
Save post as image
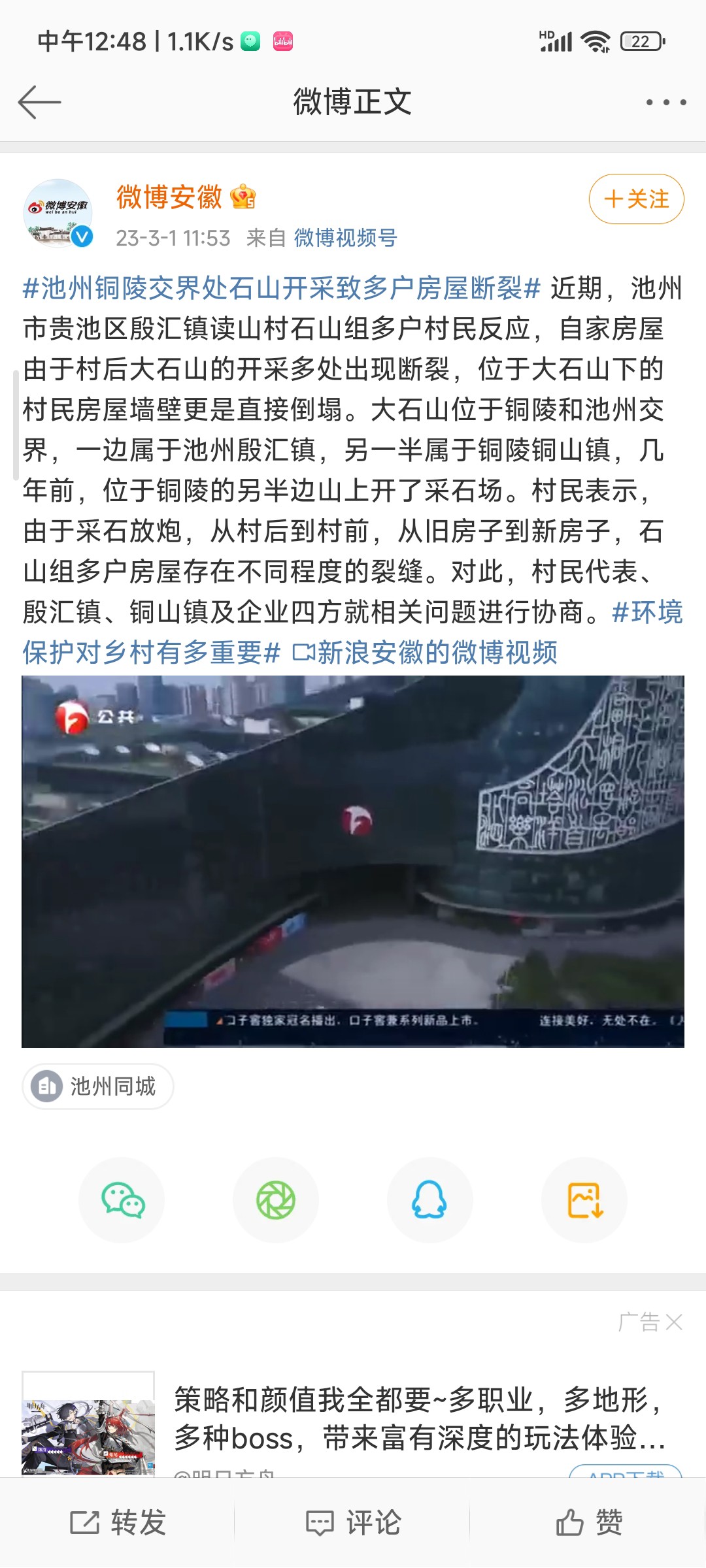click(x=584, y=1200)
